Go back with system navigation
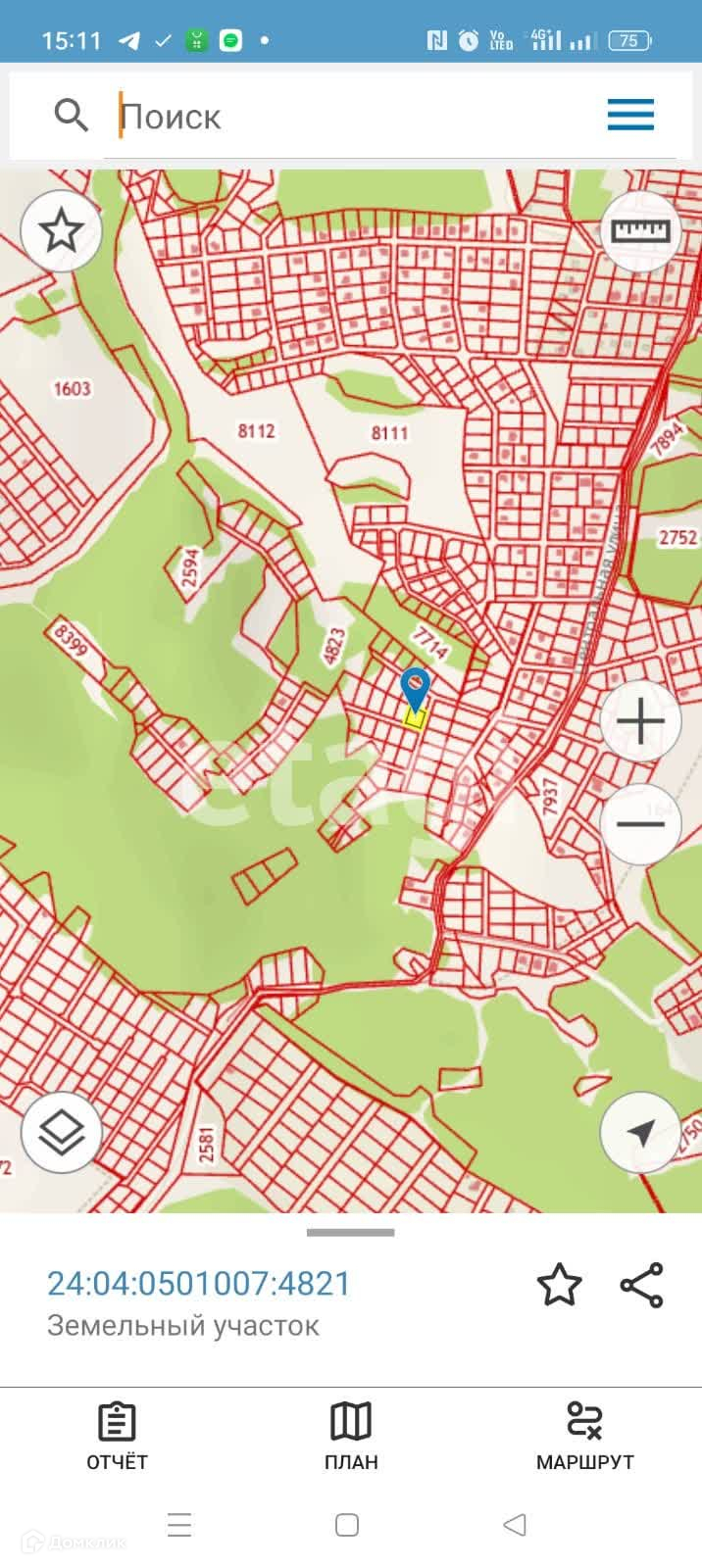Screen dimensions: 702x1568 pos(514,1525)
